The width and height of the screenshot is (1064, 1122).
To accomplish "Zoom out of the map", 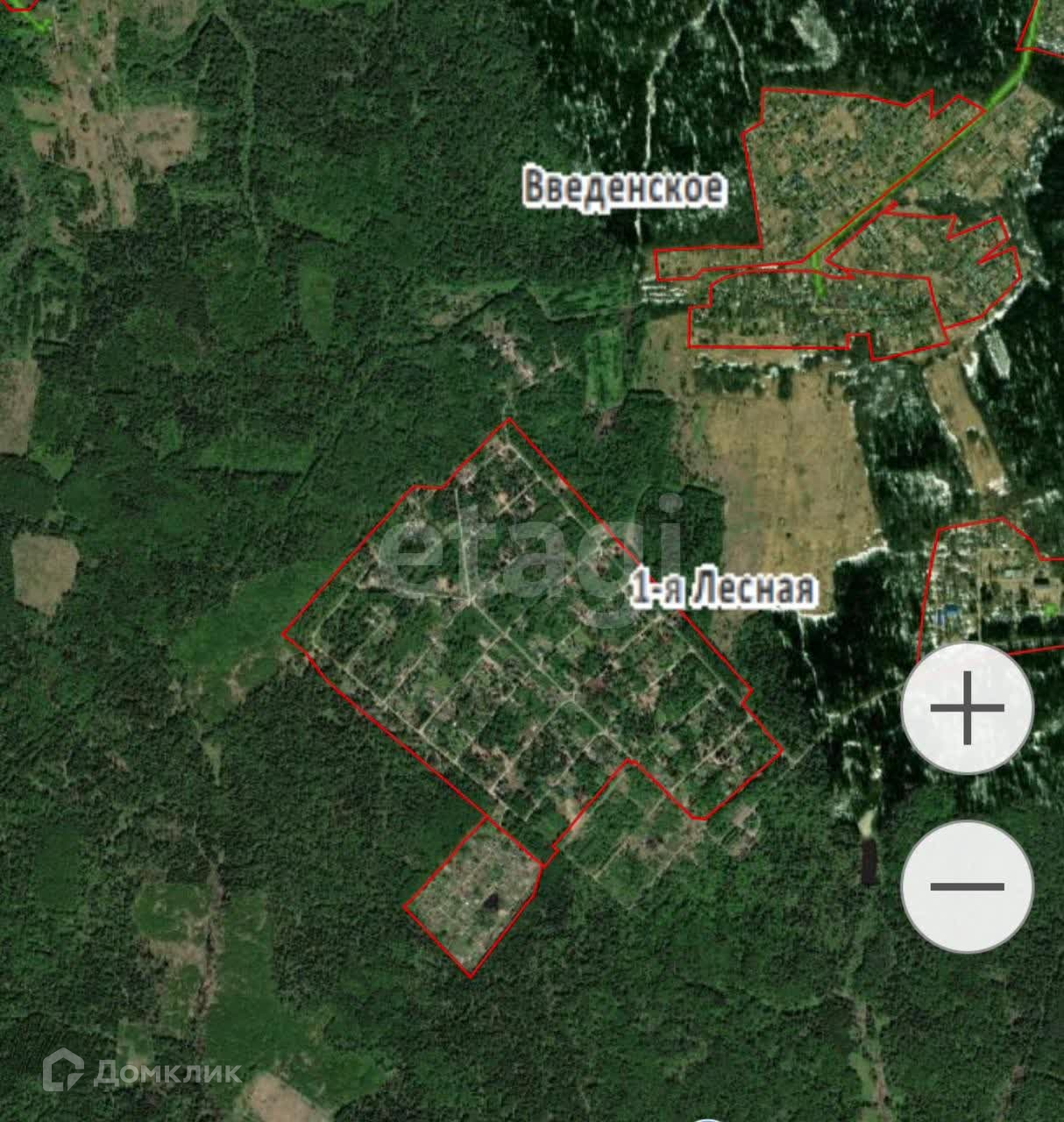I will tap(967, 886).
